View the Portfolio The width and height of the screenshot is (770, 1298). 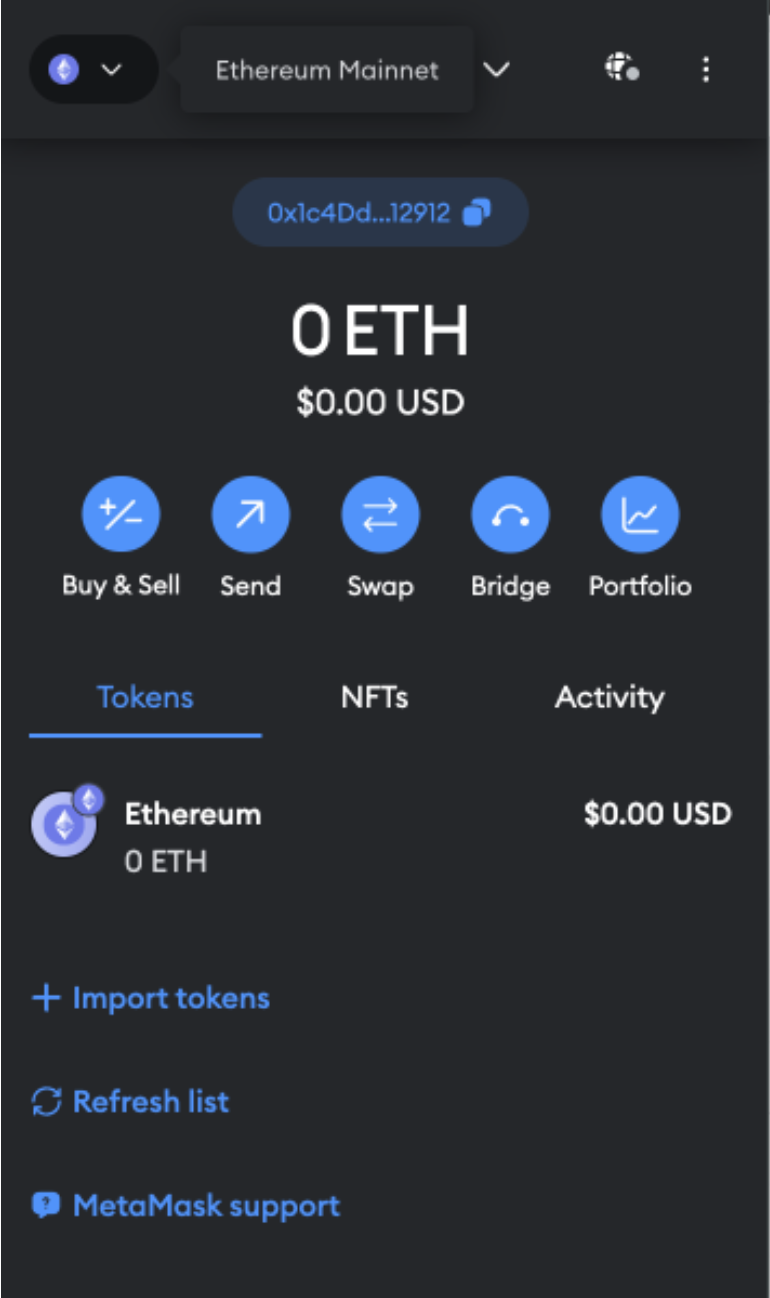[x=640, y=515]
